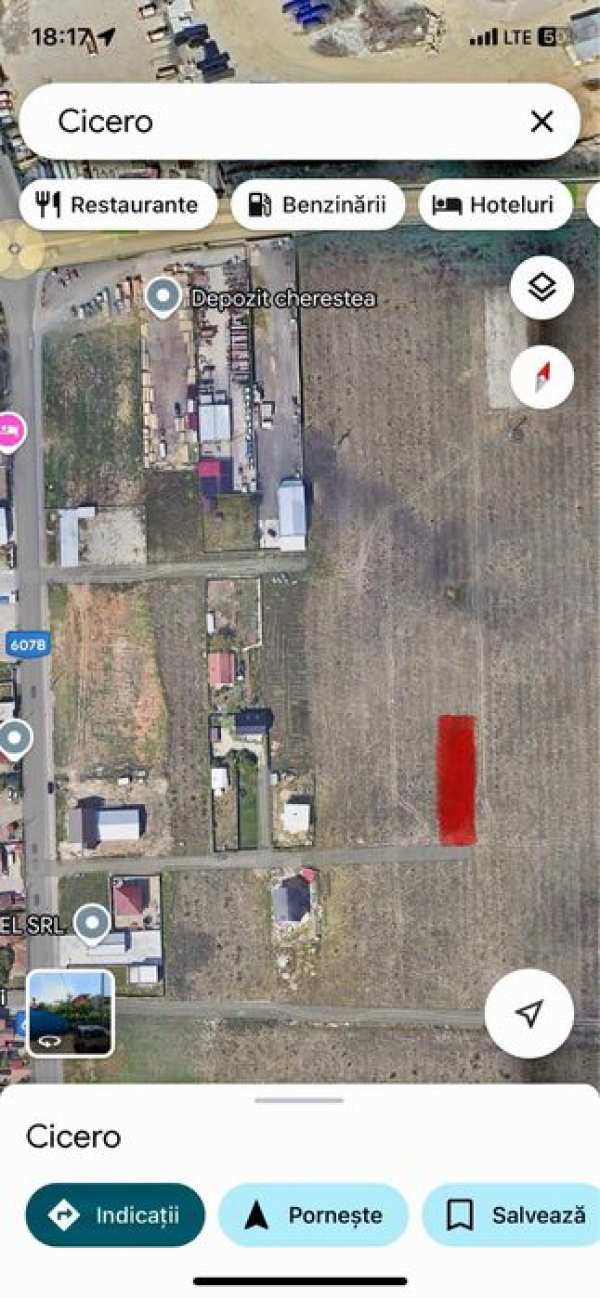Filter map by Restaurante chip
Image resolution: width=600 pixels, height=1298 pixels.
pyautogui.click(x=118, y=205)
